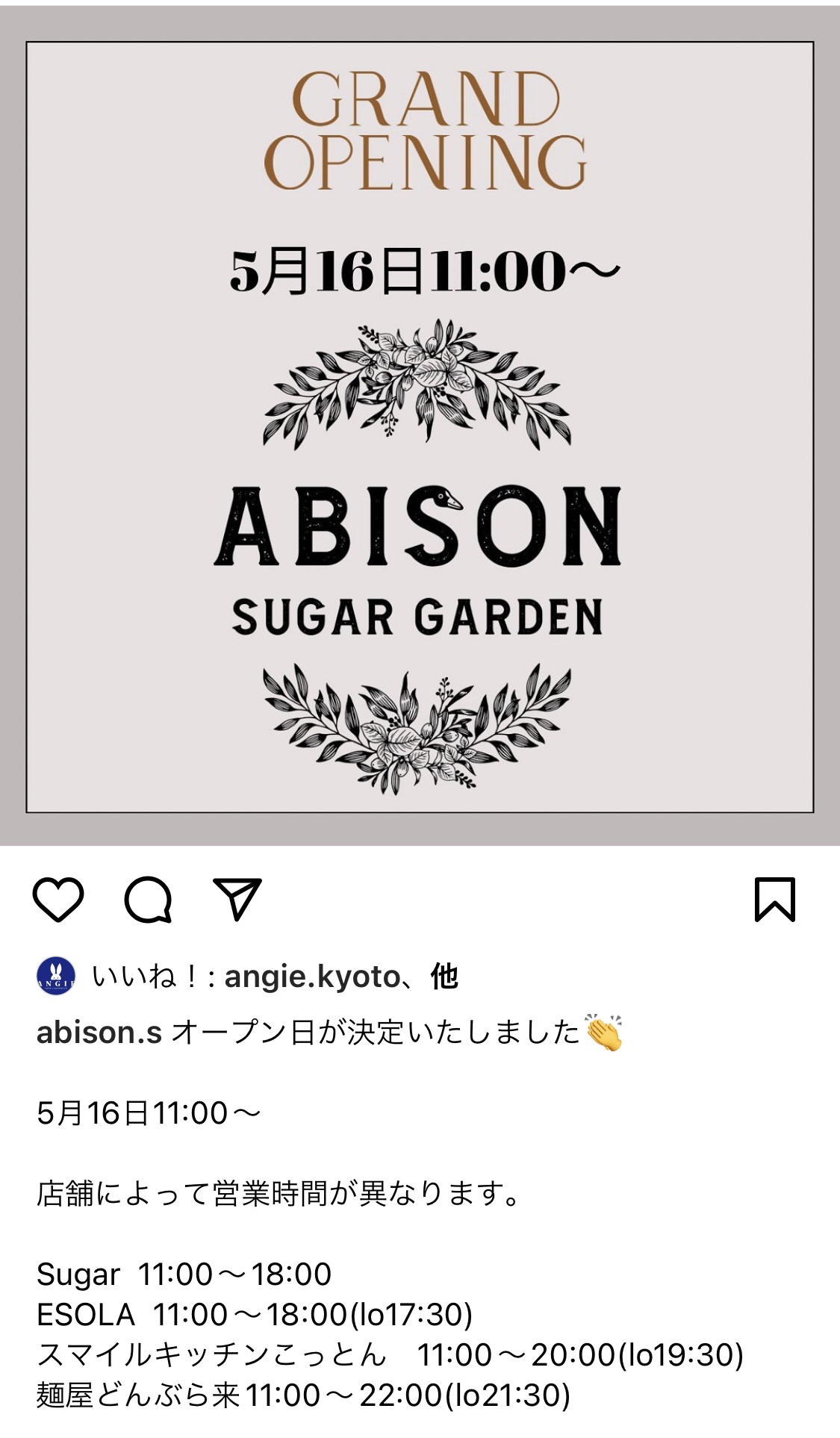The height and width of the screenshot is (1438, 840).
Task: Open comments on this post
Action: tap(148, 899)
